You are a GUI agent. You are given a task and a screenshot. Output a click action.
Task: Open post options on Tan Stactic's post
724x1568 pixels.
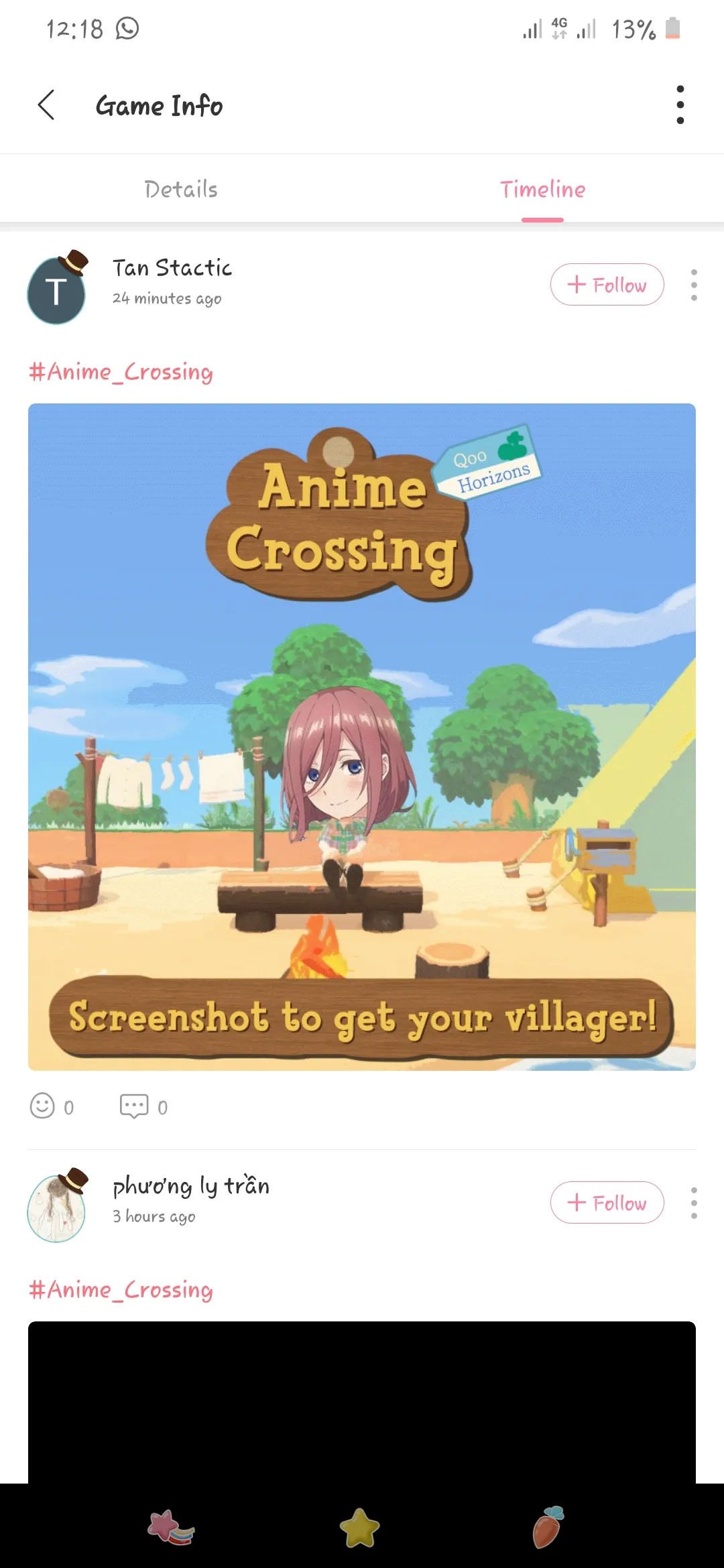click(x=694, y=285)
